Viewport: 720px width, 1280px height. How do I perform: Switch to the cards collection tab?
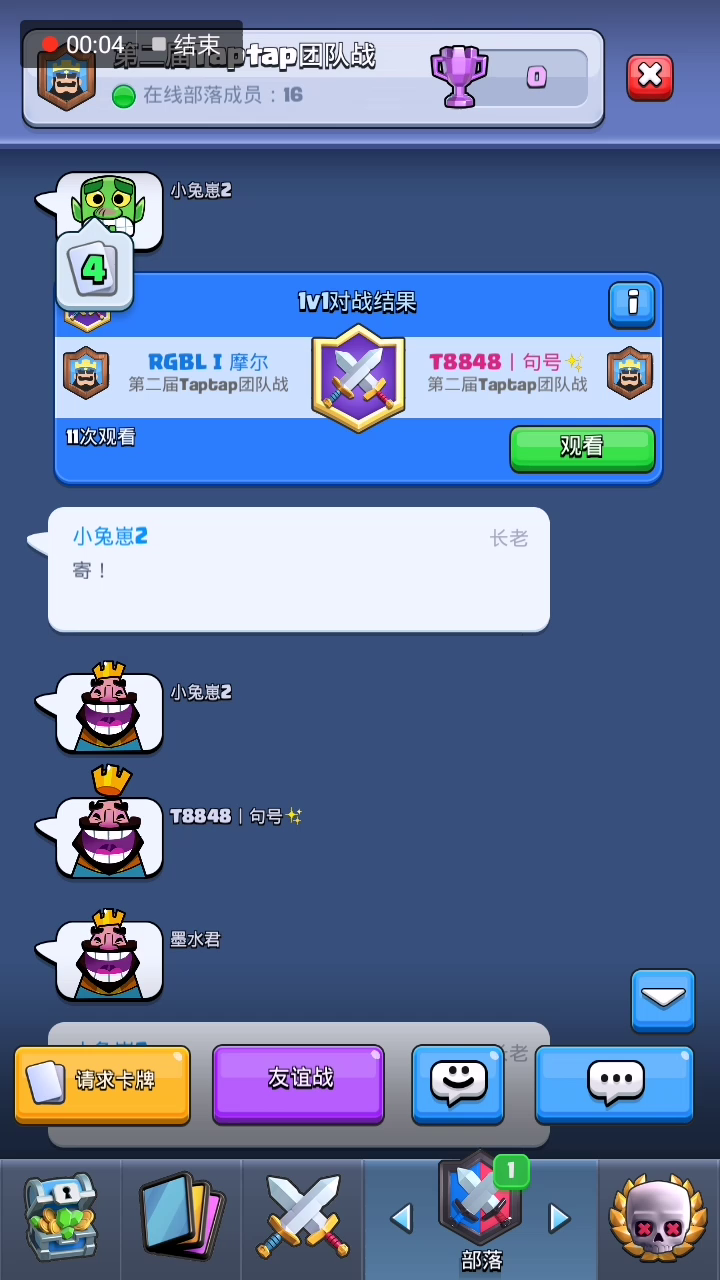click(x=181, y=1218)
